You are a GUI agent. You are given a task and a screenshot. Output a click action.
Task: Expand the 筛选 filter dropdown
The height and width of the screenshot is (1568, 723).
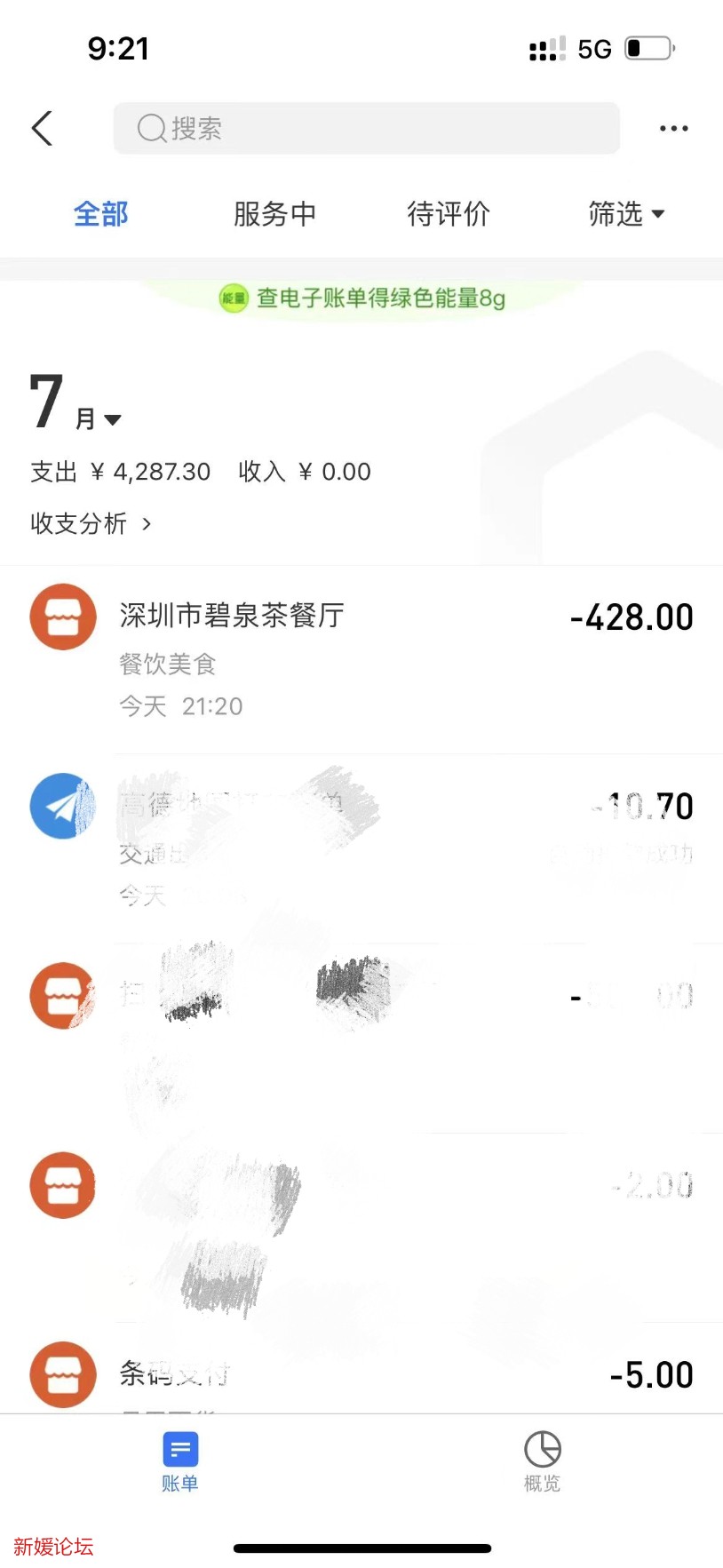pos(625,214)
